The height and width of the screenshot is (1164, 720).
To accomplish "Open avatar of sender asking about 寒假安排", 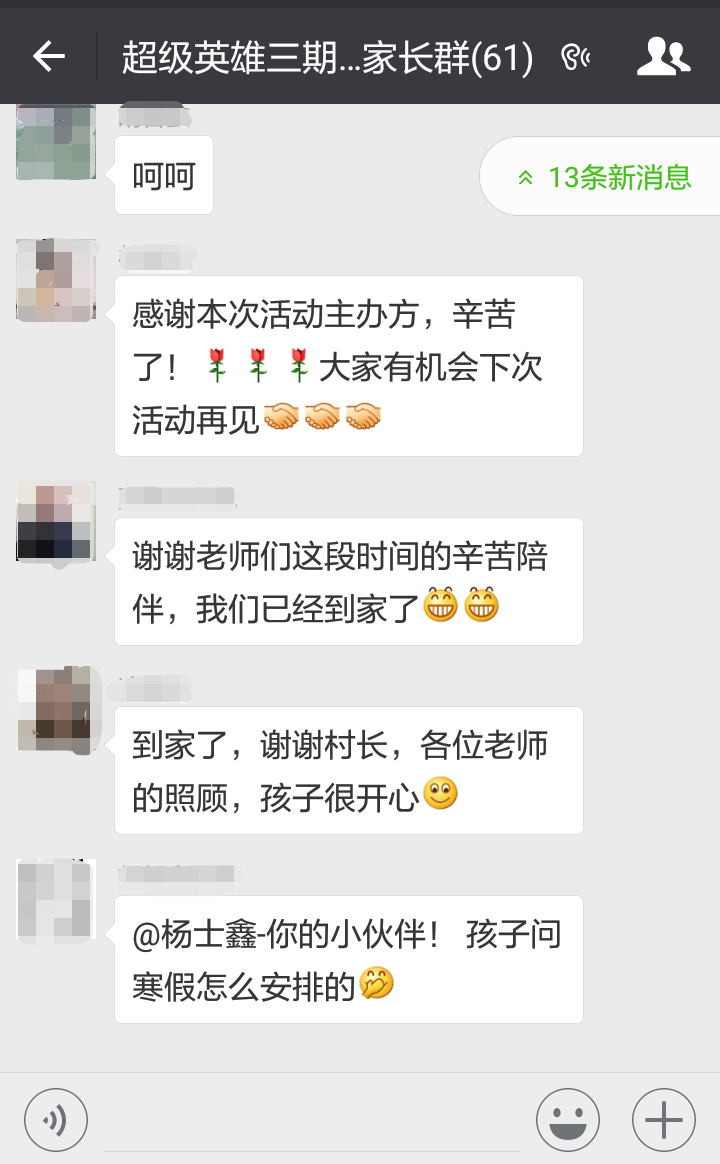I will coord(56,900).
